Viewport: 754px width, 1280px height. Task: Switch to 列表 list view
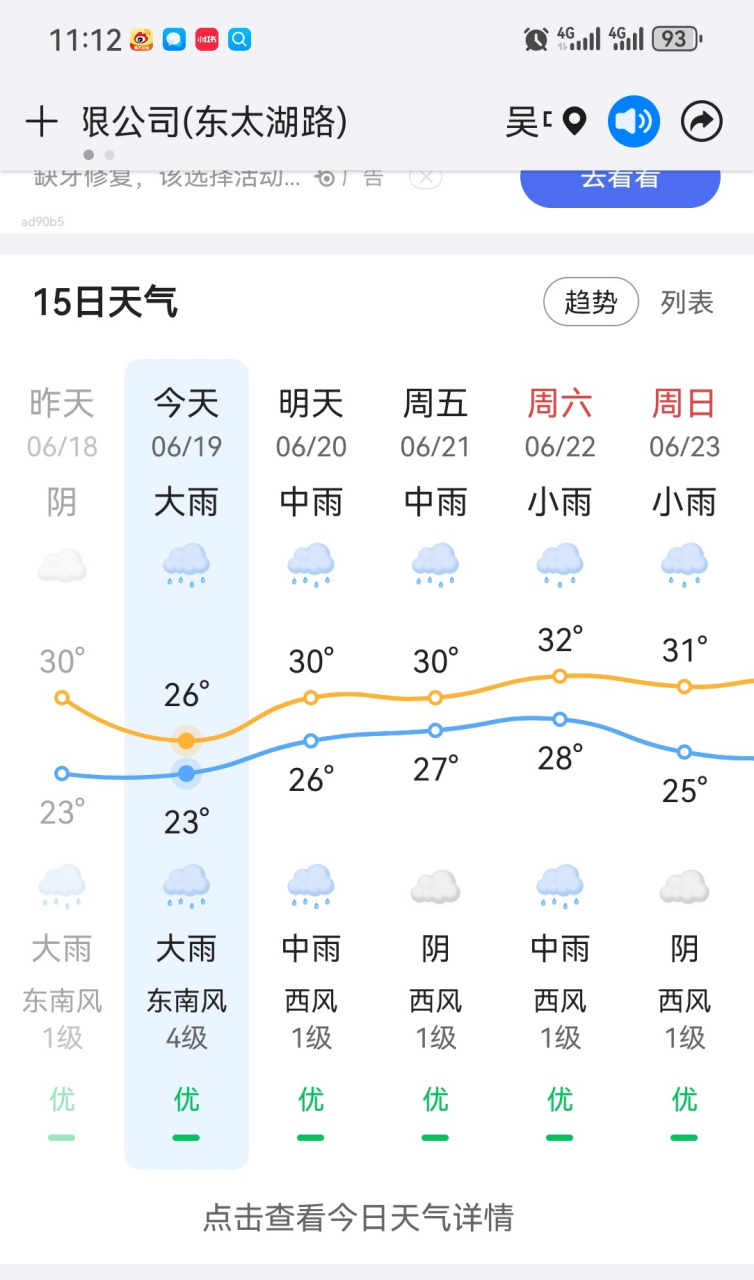[x=685, y=301]
